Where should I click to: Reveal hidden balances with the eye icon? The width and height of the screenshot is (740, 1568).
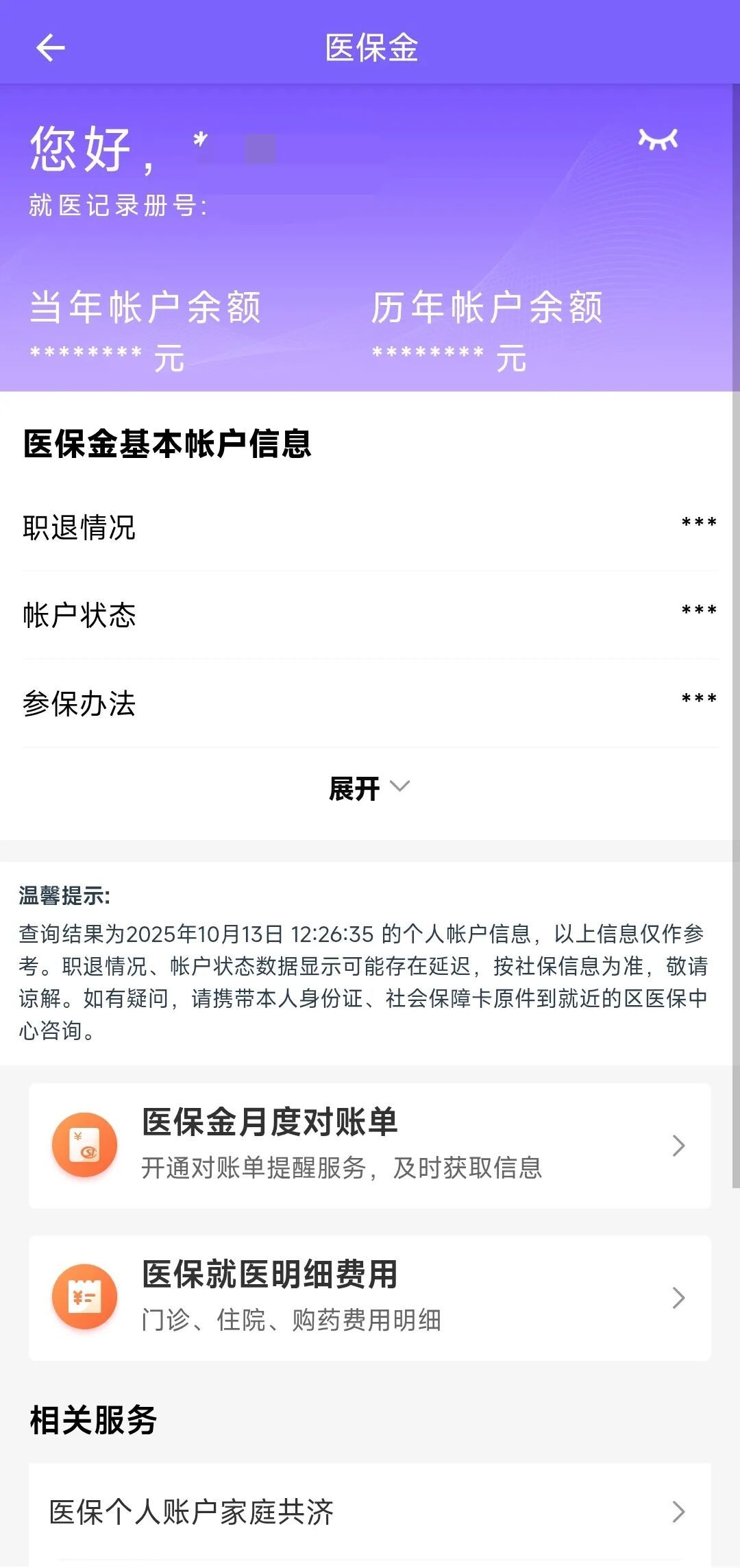pyautogui.click(x=658, y=139)
